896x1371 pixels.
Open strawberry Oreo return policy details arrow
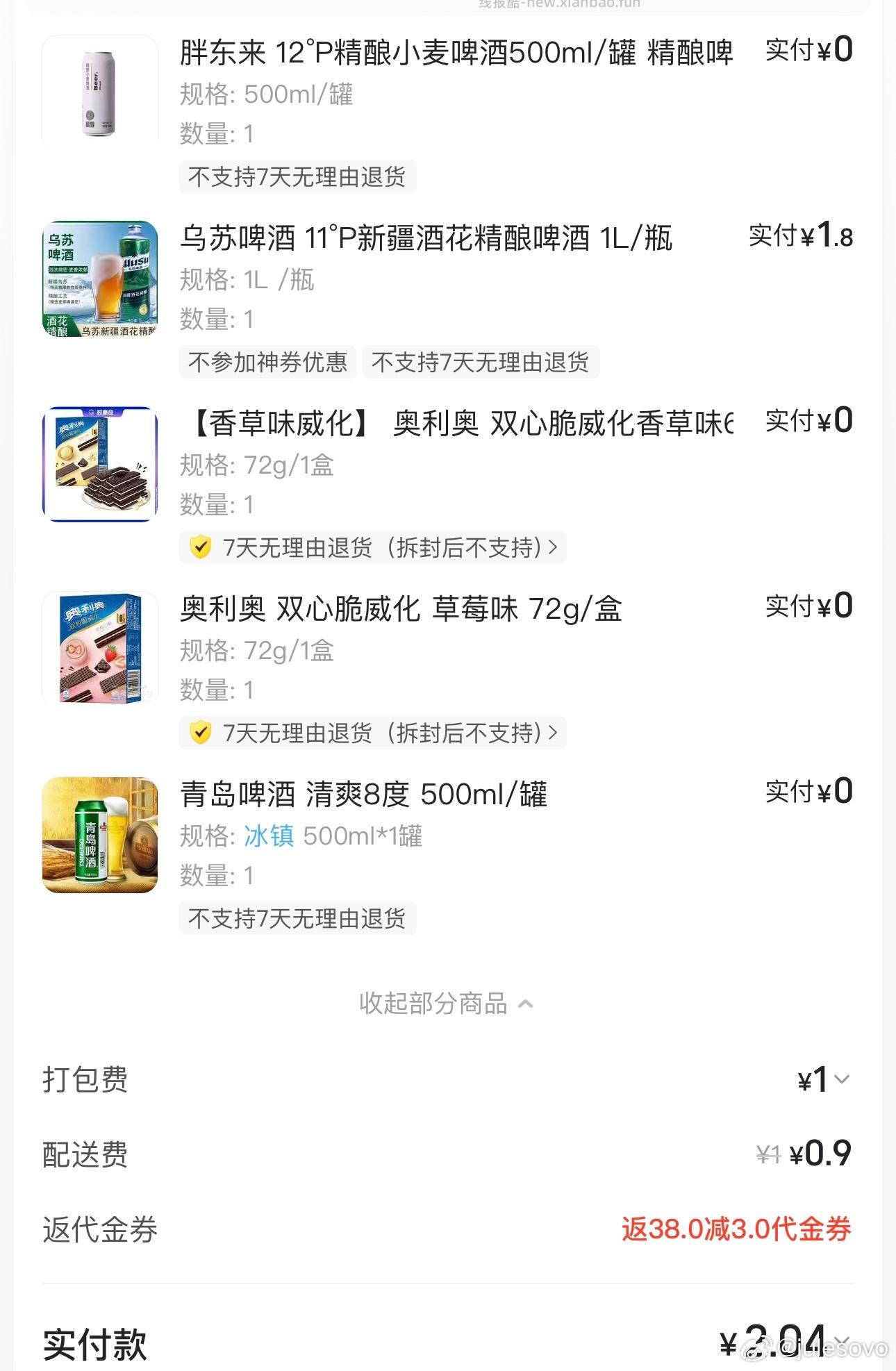click(554, 732)
